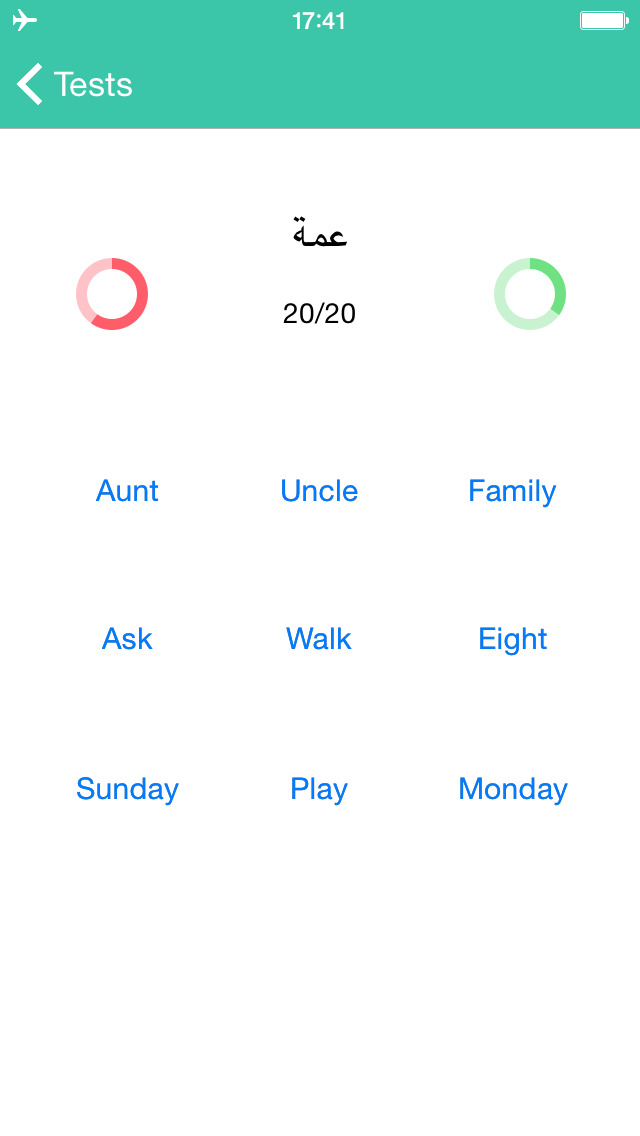Tap the Ask answer

[127, 639]
